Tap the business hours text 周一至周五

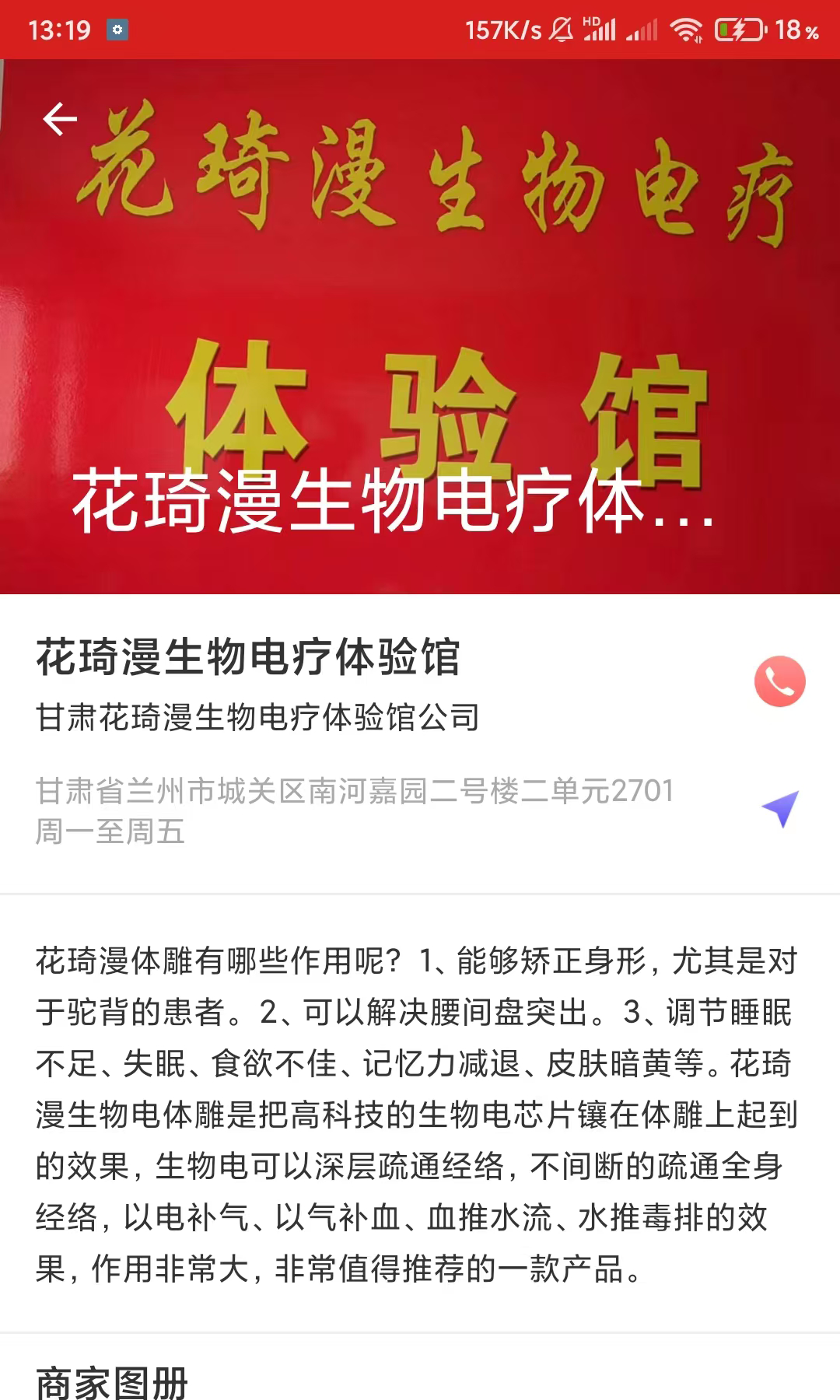[111, 832]
